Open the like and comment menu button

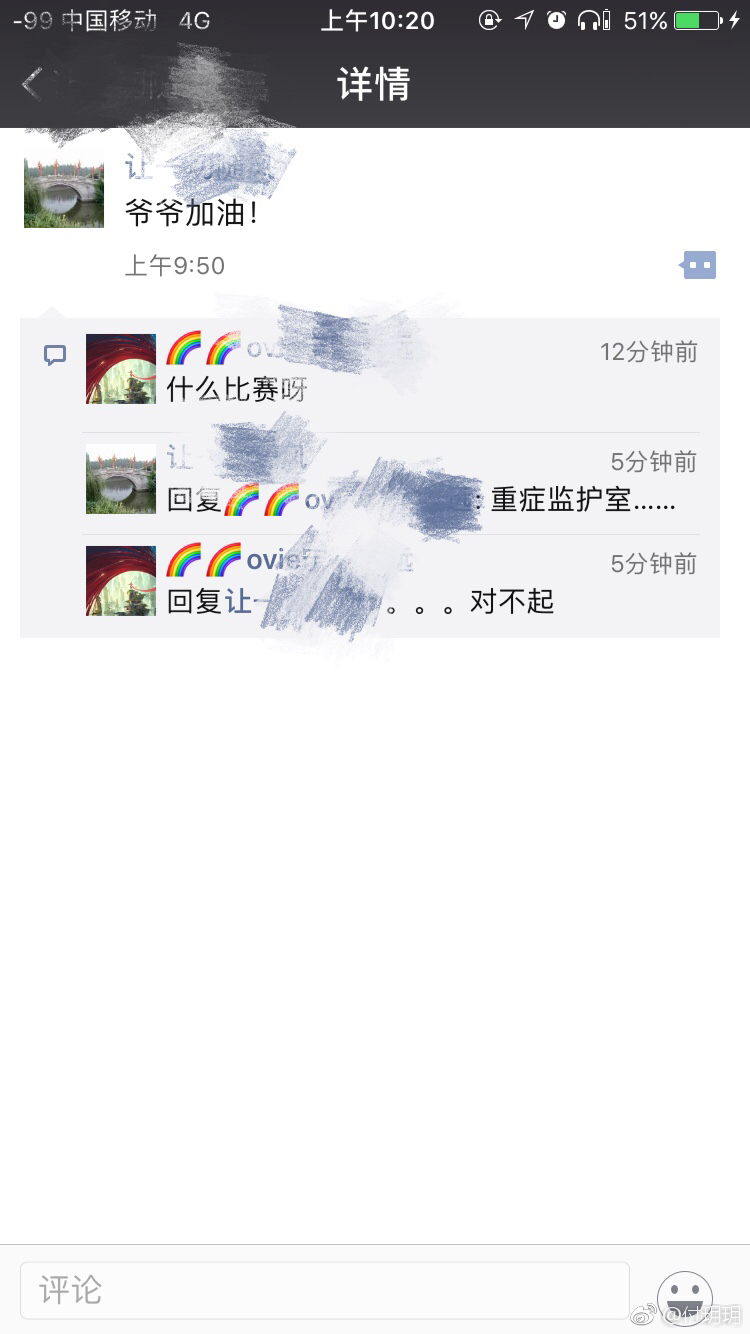point(700,265)
